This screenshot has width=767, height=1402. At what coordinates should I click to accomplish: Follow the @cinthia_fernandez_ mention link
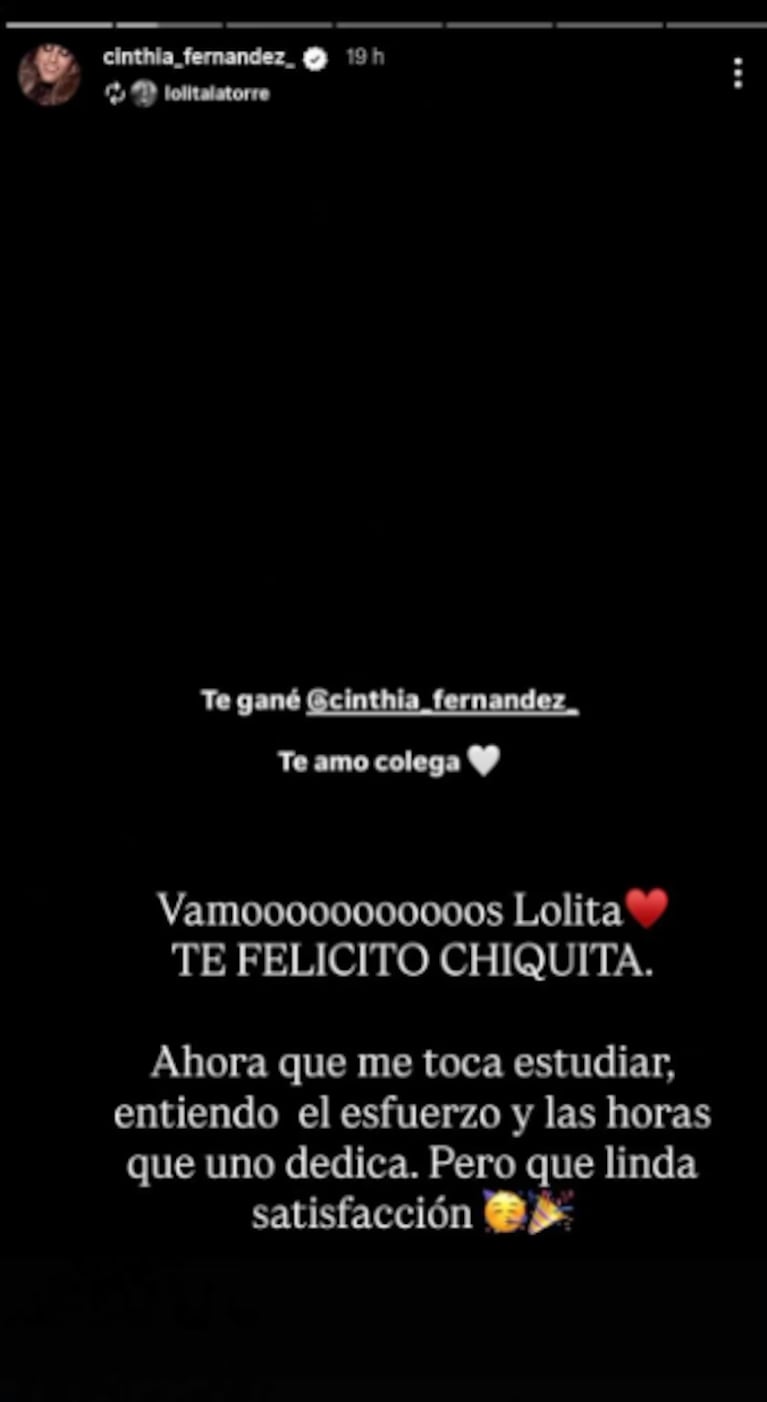[442, 701]
